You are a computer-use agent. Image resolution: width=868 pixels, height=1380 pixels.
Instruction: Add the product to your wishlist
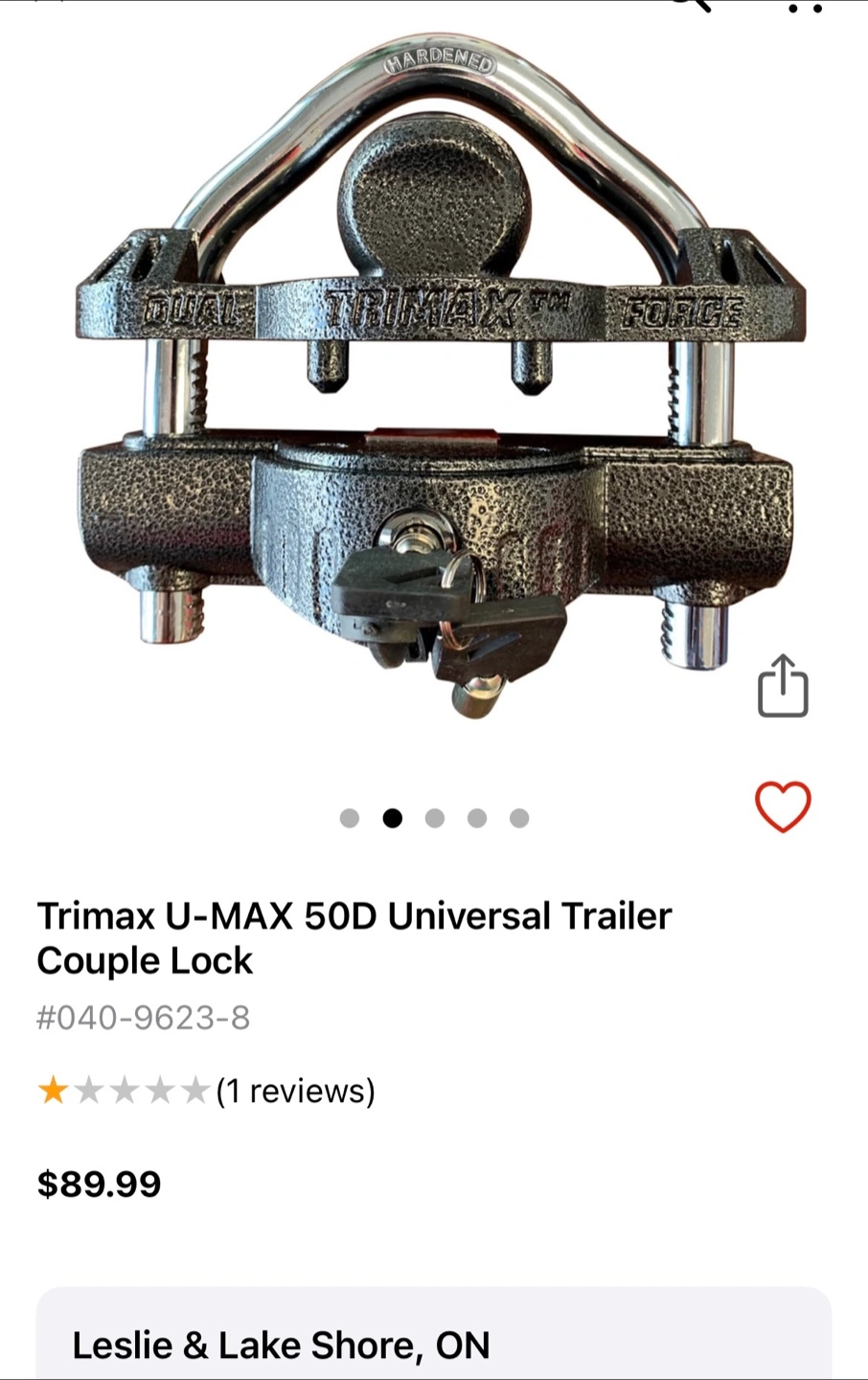tap(783, 807)
